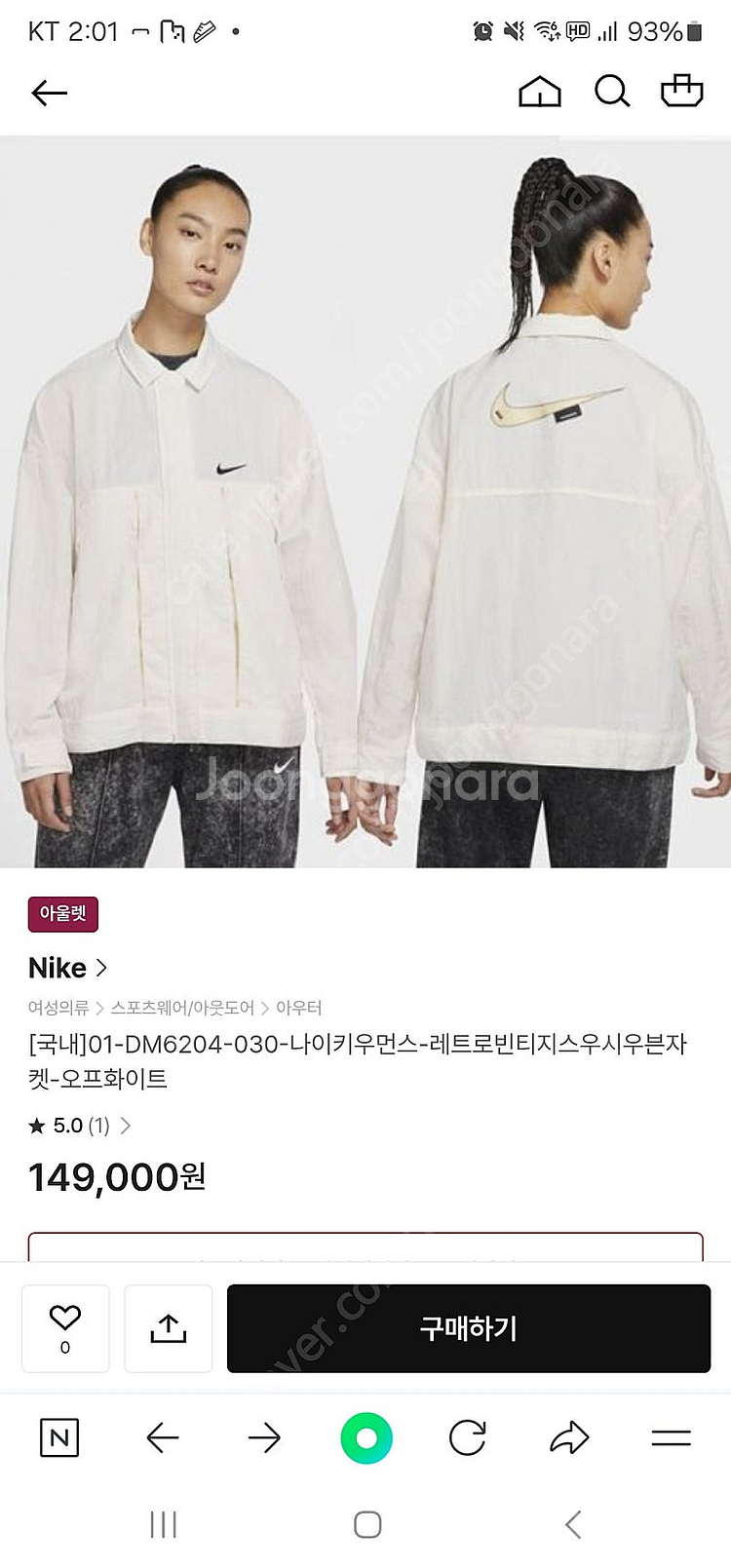731x1568 pixels.
Task: Open the Naver N home button
Action: pos(59,1437)
